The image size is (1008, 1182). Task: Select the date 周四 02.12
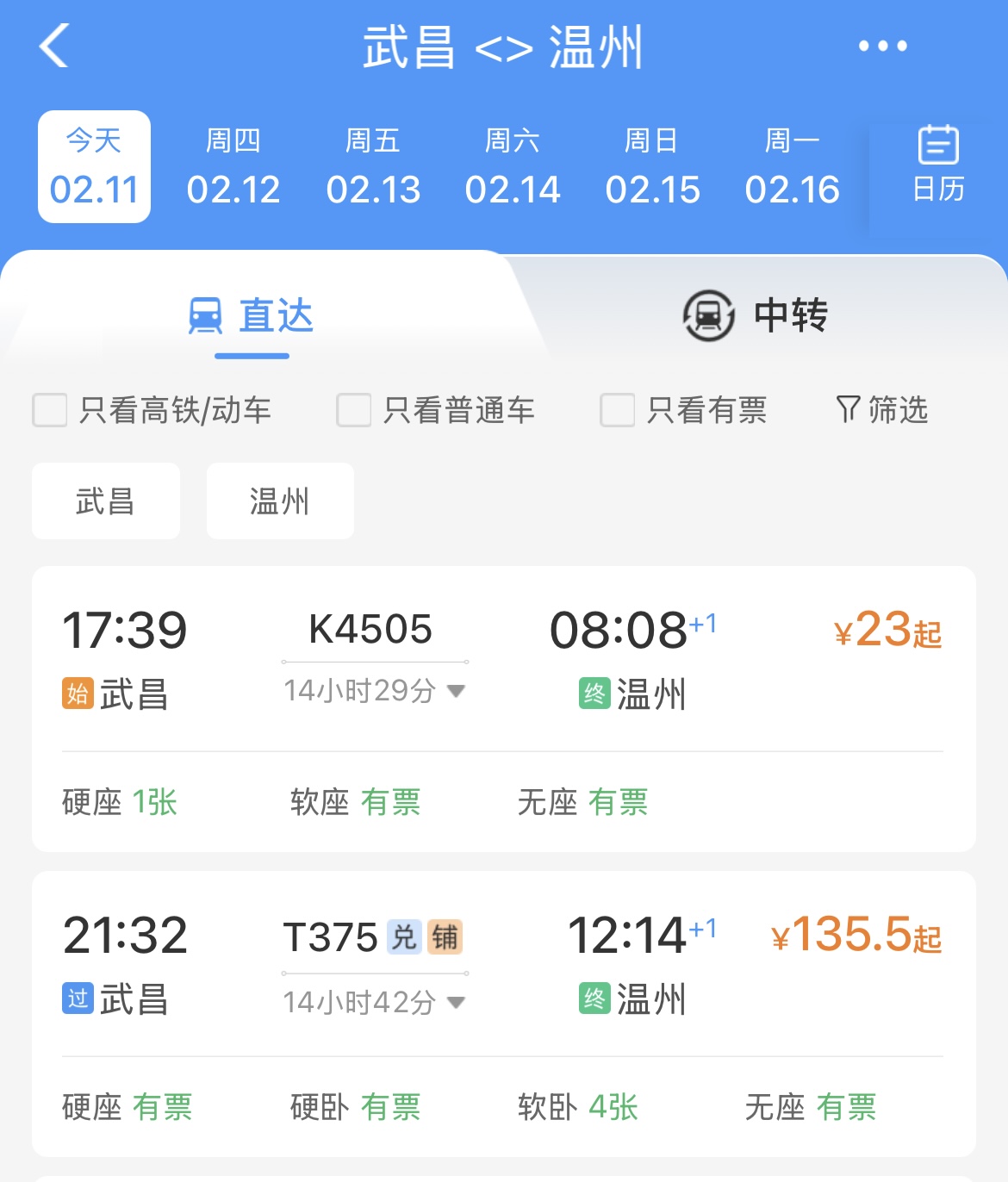(x=233, y=167)
